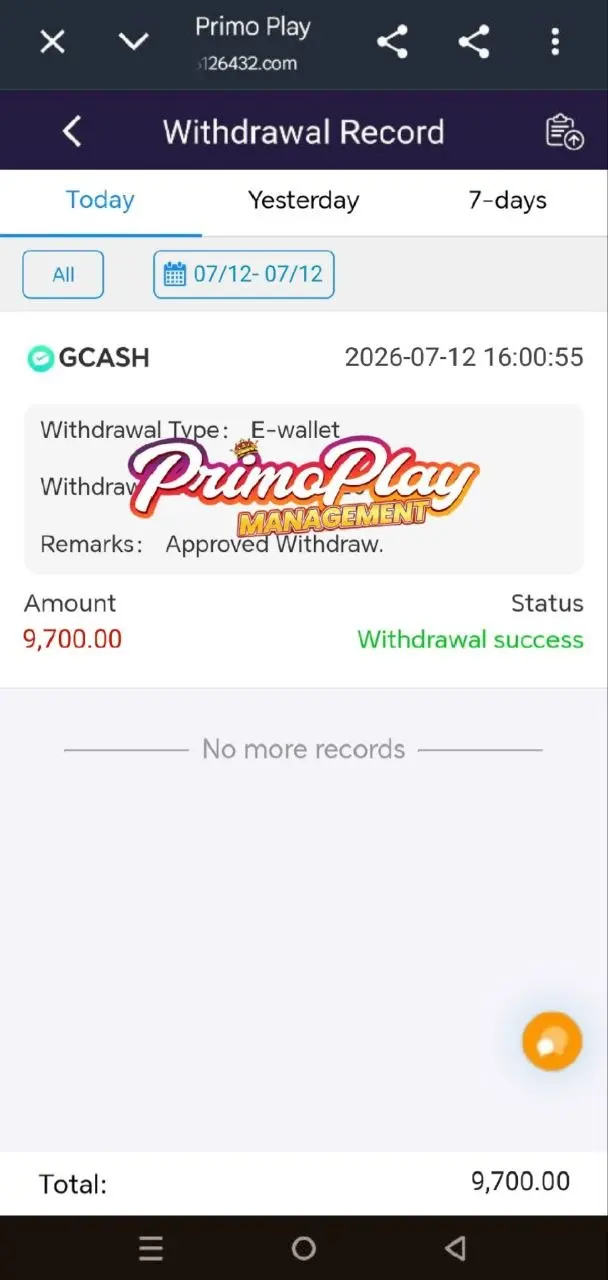Viewport: 608px width, 1280px height.
Task: Open the browser overflow menu
Action: [555, 42]
